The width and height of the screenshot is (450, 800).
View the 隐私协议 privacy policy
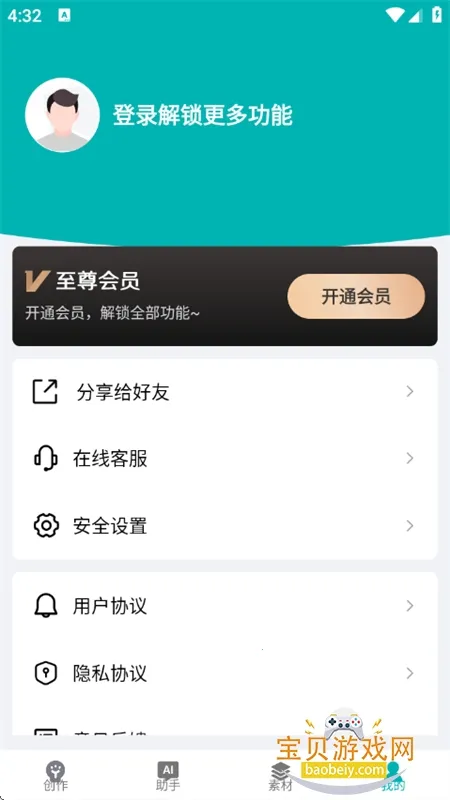click(x=225, y=673)
